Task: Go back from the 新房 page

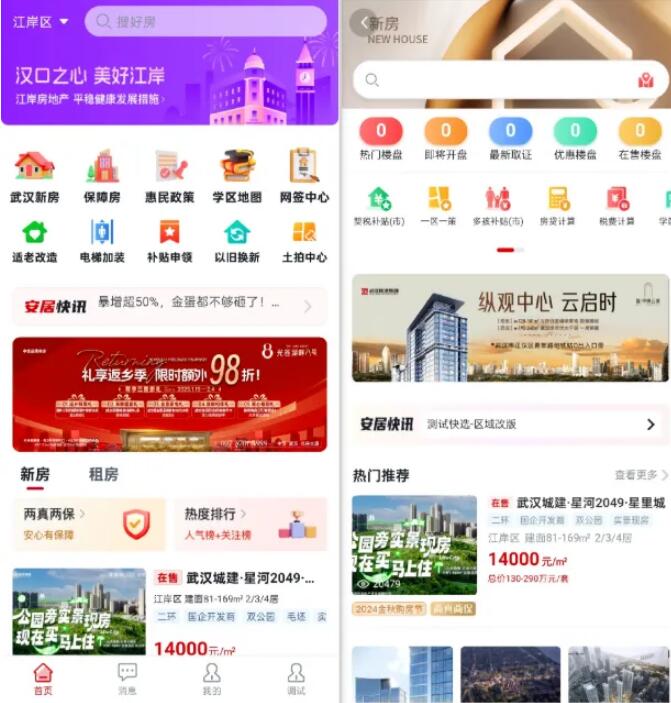Action: coord(360,23)
